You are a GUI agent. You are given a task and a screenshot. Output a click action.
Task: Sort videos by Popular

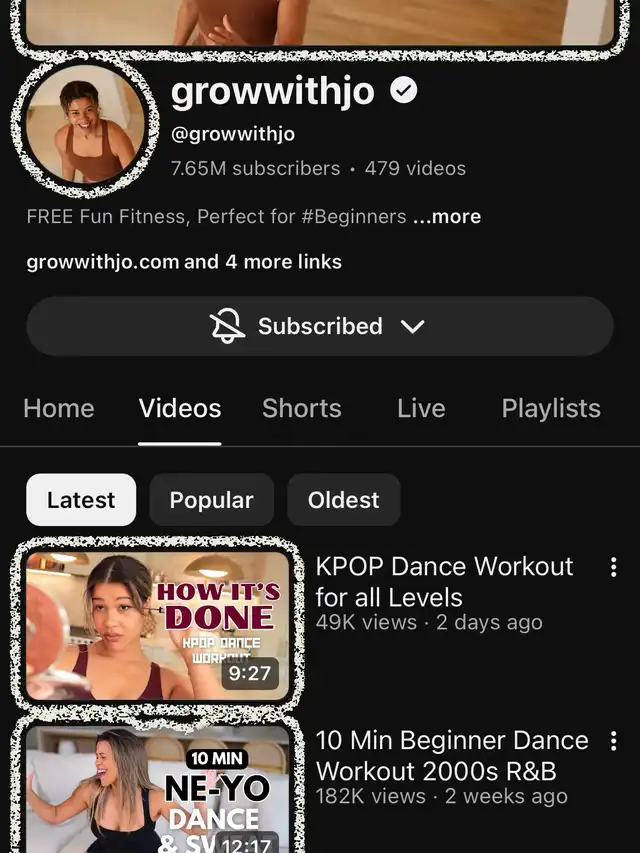tap(211, 500)
